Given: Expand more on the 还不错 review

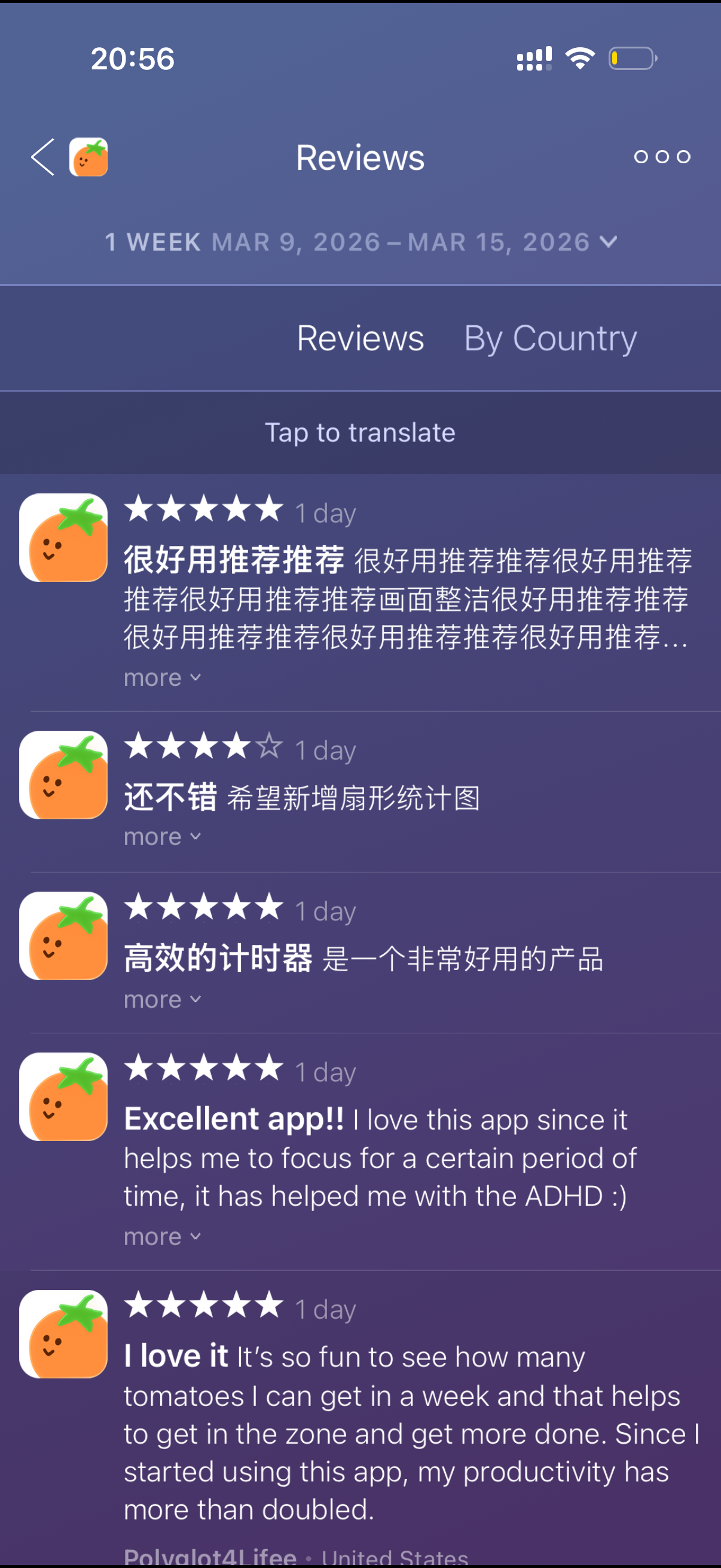Looking at the screenshot, I should coord(162,837).
